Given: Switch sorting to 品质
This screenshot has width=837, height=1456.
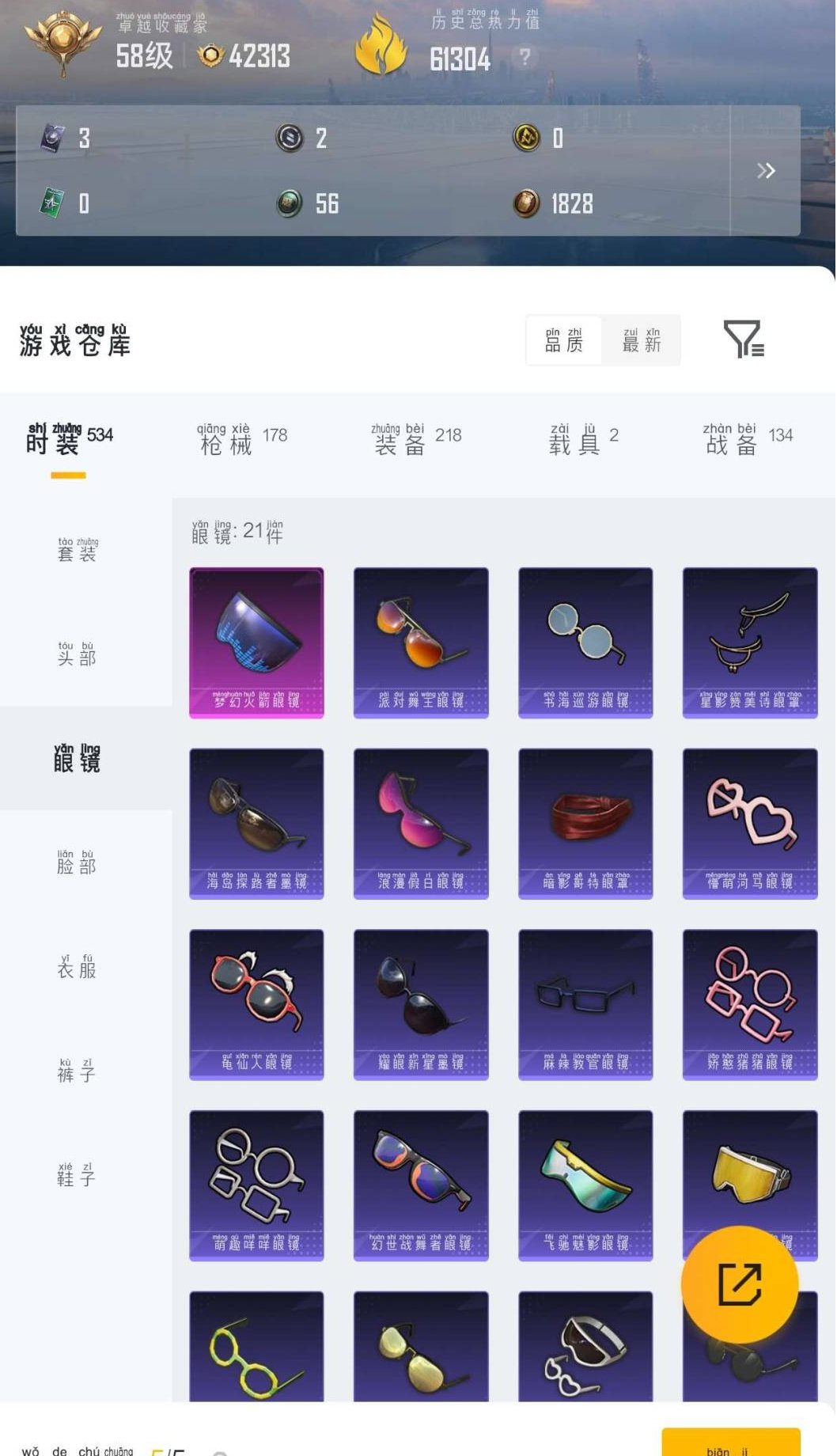Looking at the screenshot, I should coord(564,340).
